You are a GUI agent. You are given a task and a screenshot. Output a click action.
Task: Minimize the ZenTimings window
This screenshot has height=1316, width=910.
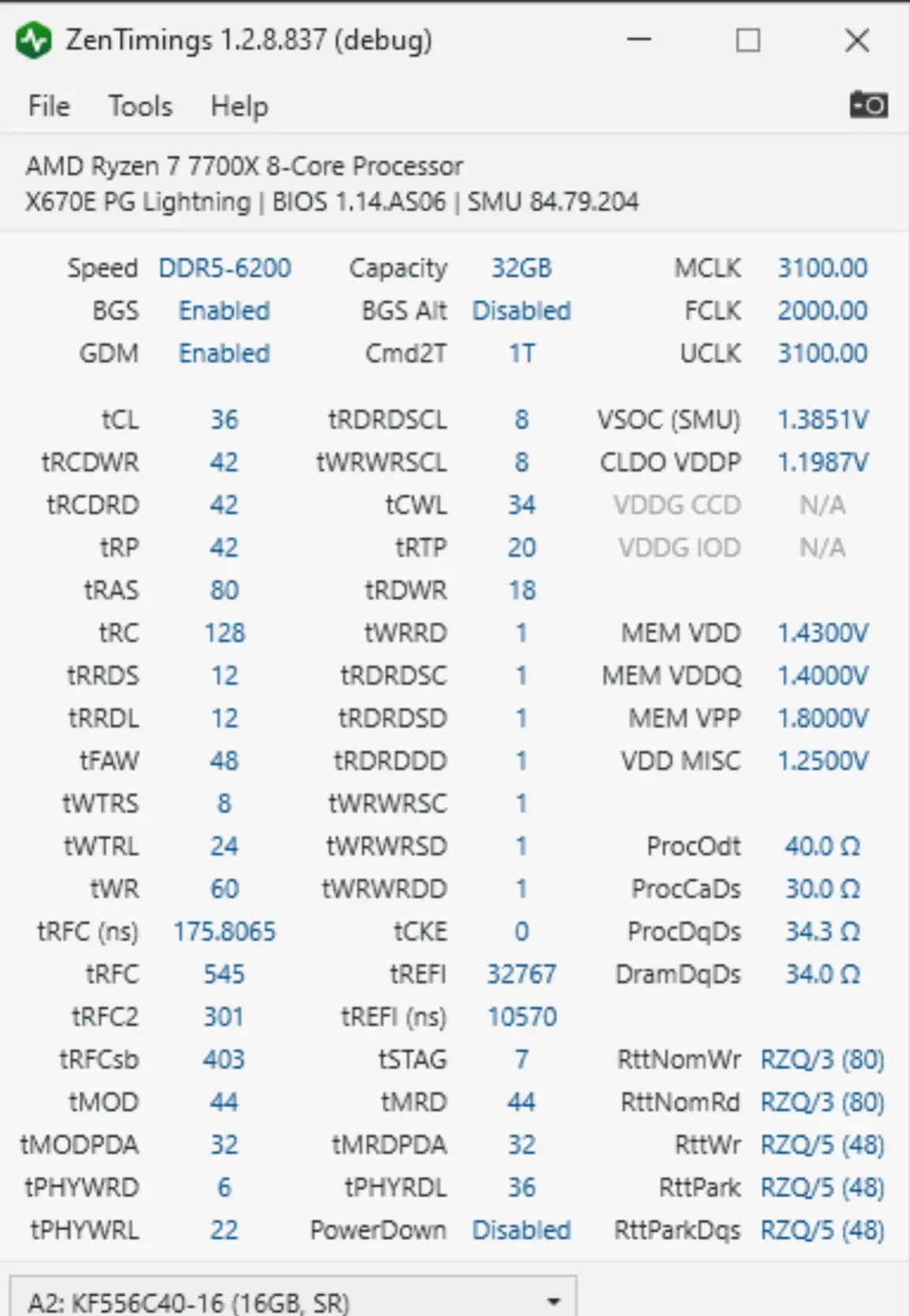pyautogui.click(x=639, y=39)
